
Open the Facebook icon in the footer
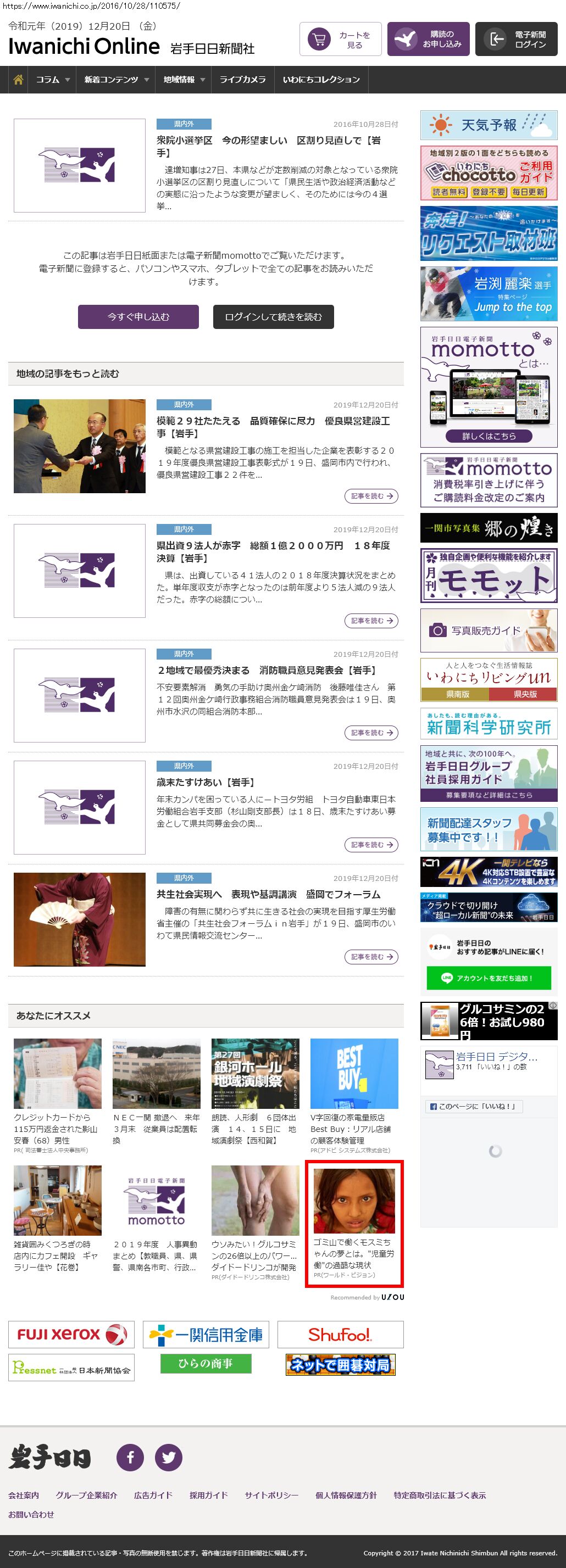(130, 1457)
